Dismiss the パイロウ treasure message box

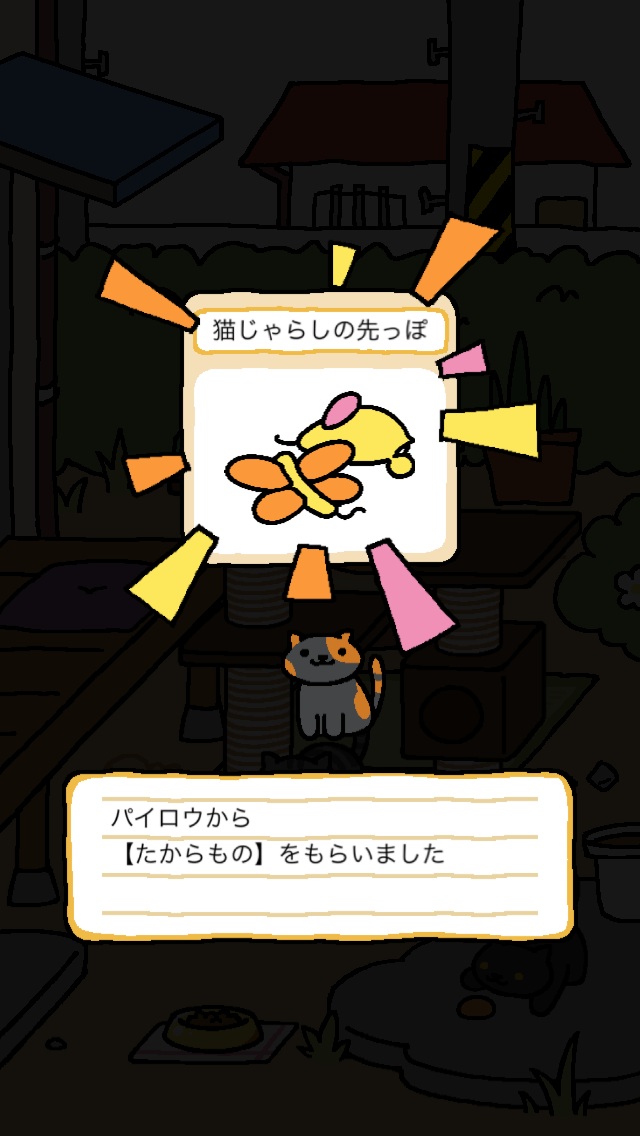tap(320, 856)
